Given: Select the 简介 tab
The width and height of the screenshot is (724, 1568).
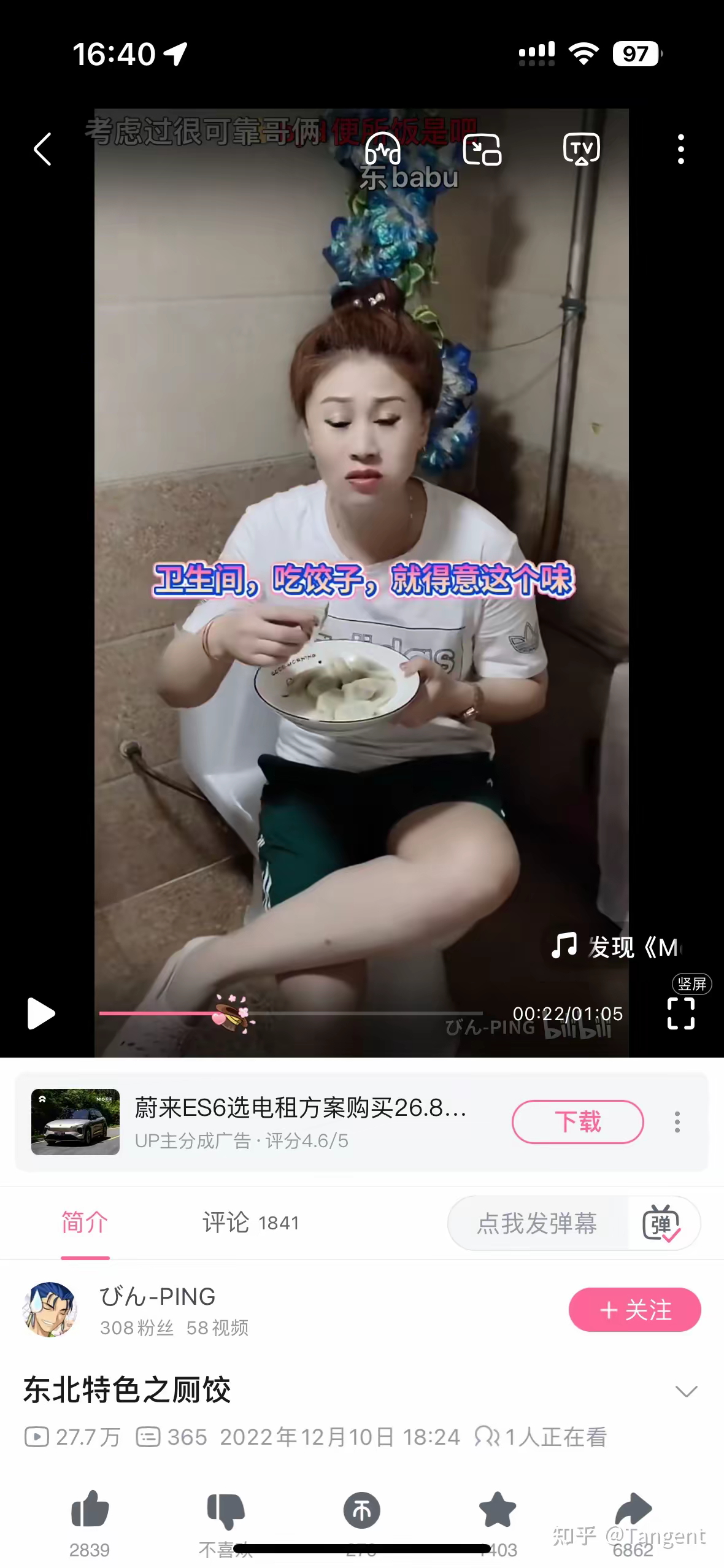Looking at the screenshot, I should [x=85, y=1223].
